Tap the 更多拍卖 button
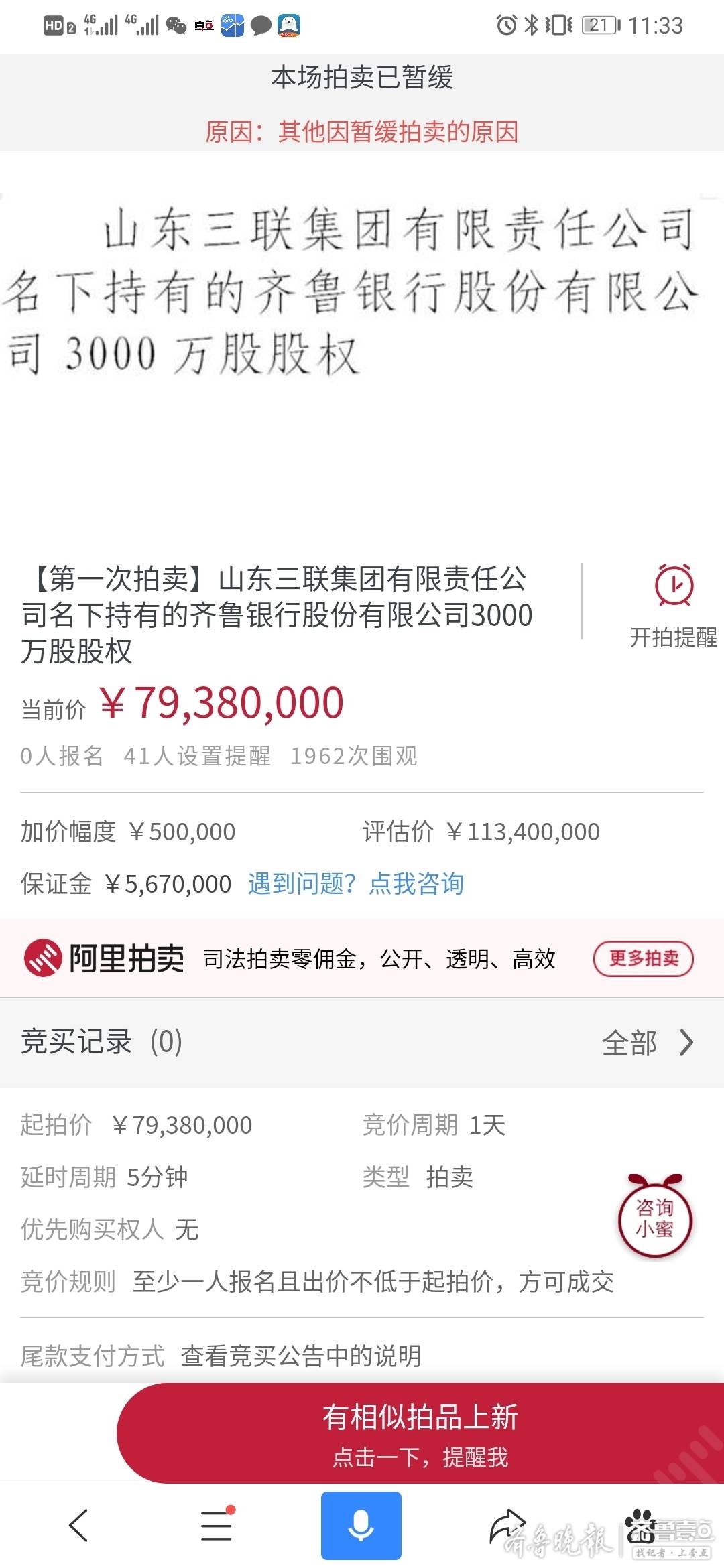The height and width of the screenshot is (1568, 724). coord(644,958)
